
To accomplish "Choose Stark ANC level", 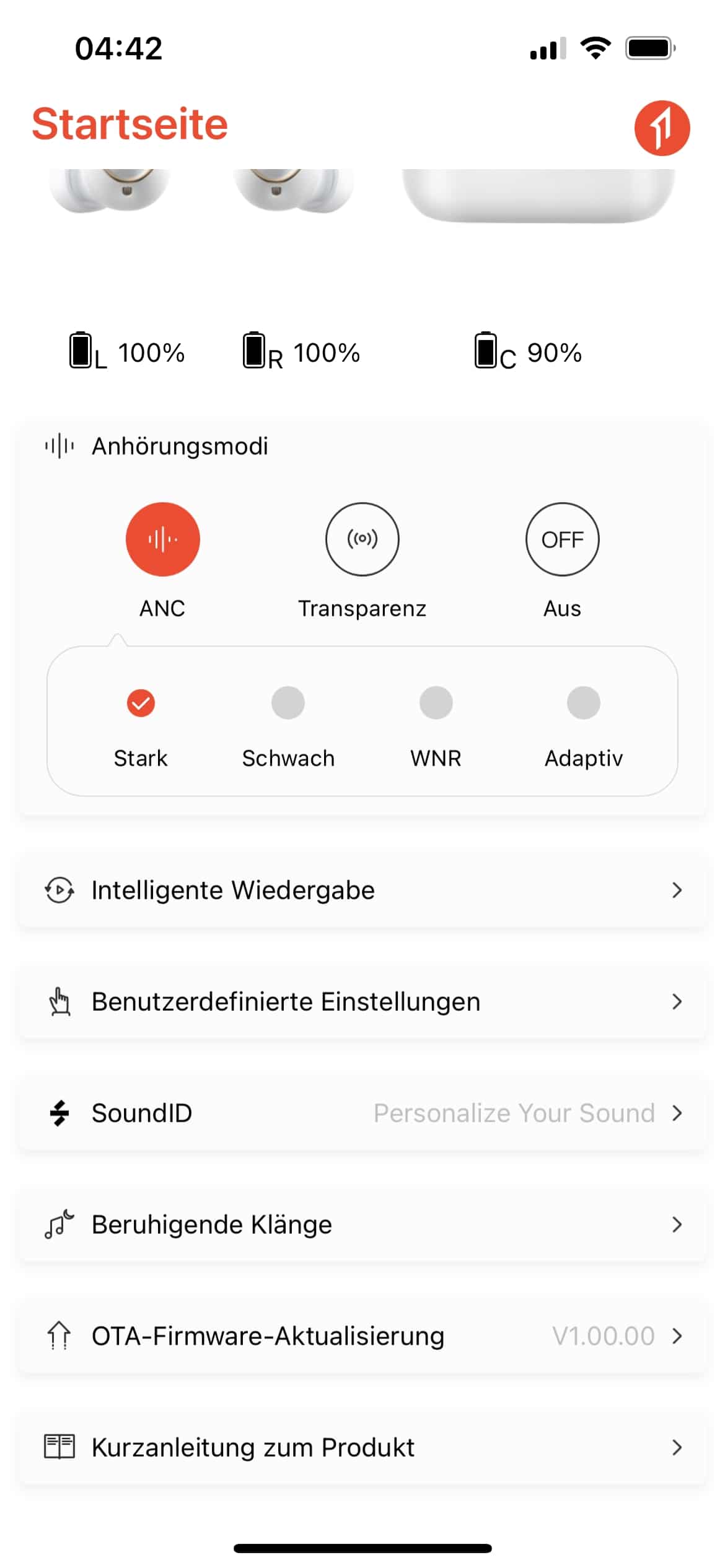I will point(141,703).
